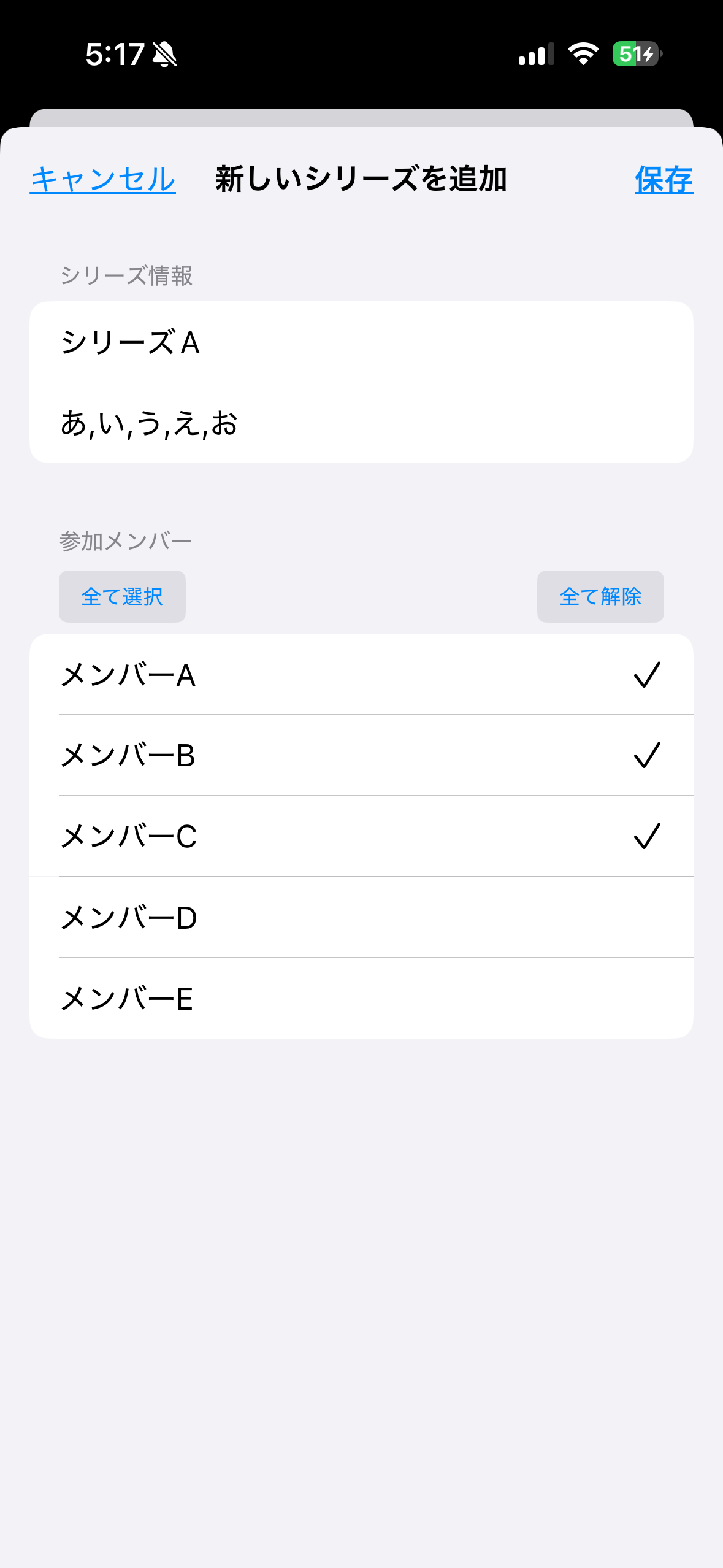Image resolution: width=723 pixels, height=1568 pixels.
Task: Deselect メンバーB in the member list
Action: click(361, 755)
